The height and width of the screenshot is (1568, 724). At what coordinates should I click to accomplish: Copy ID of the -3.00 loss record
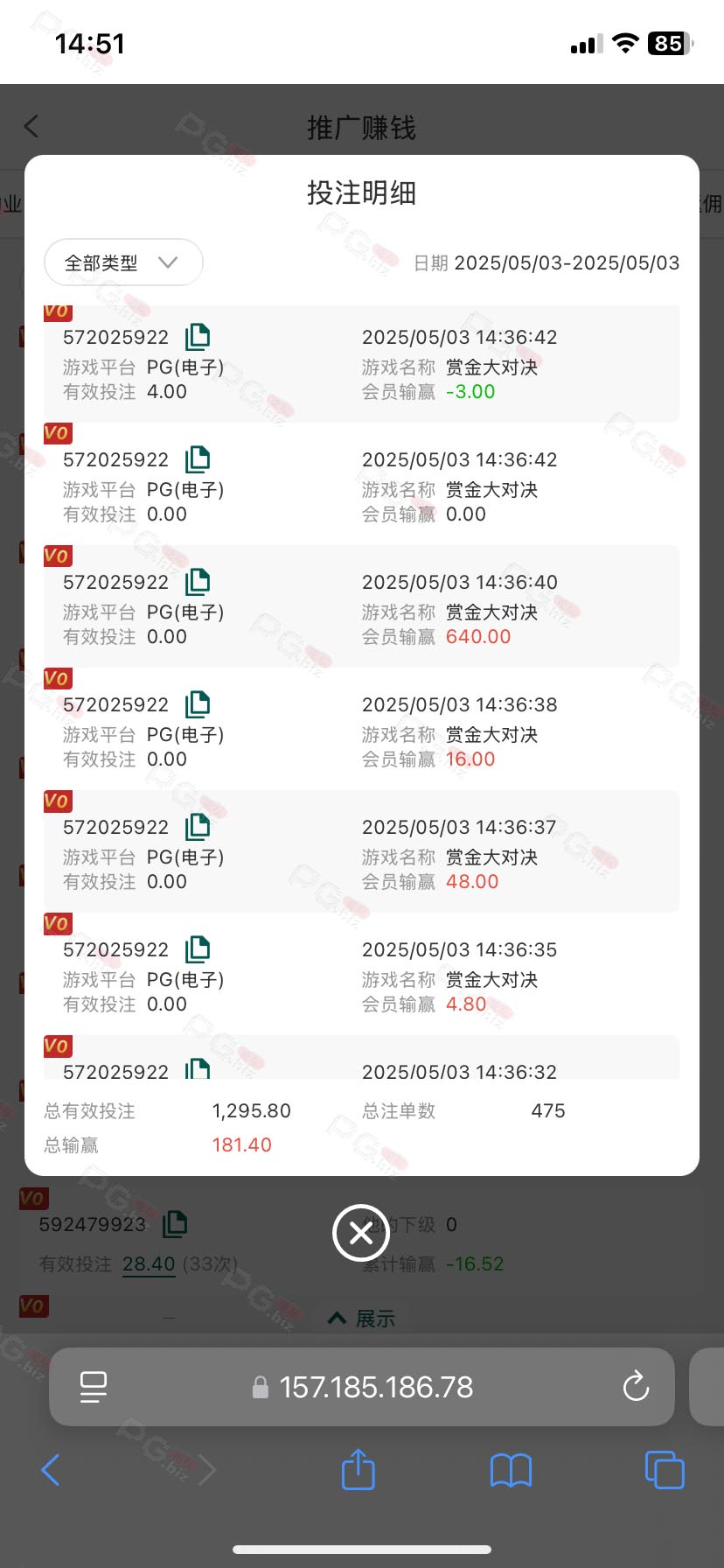tap(198, 337)
